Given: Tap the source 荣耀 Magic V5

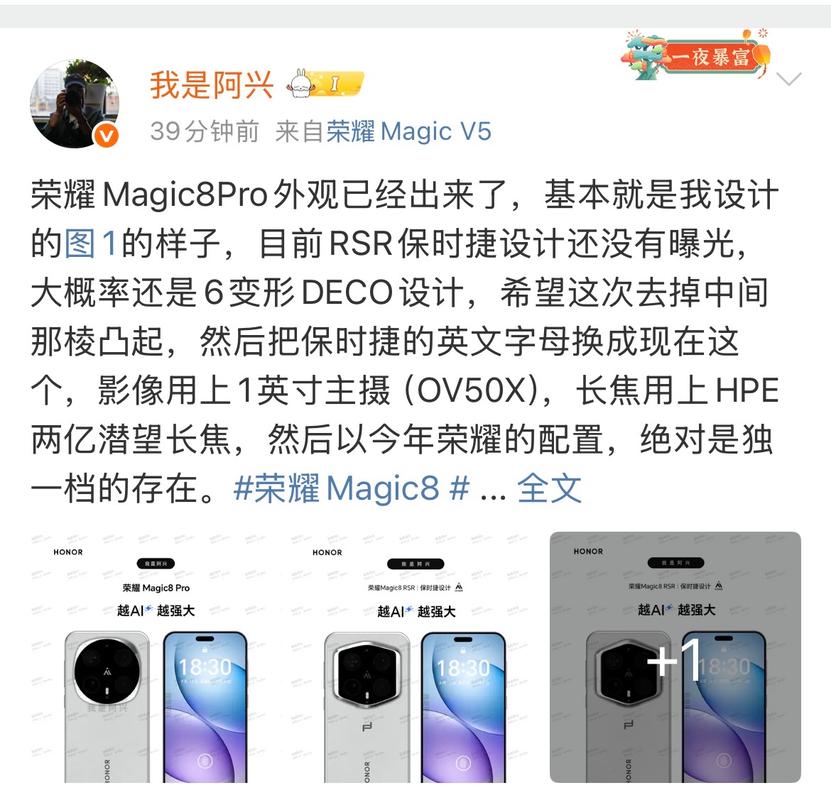Looking at the screenshot, I should tap(409, 131).
